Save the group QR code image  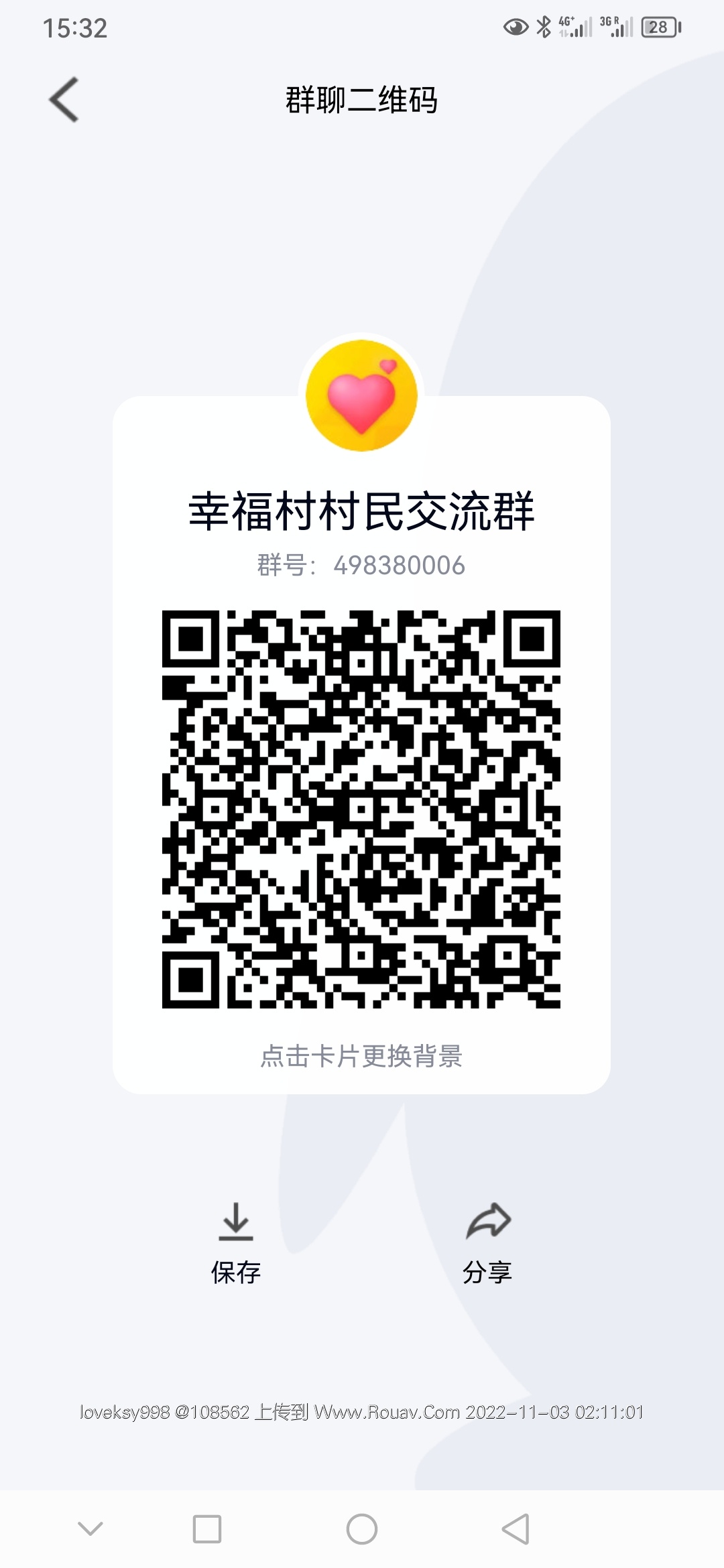tap(235, 1242)
